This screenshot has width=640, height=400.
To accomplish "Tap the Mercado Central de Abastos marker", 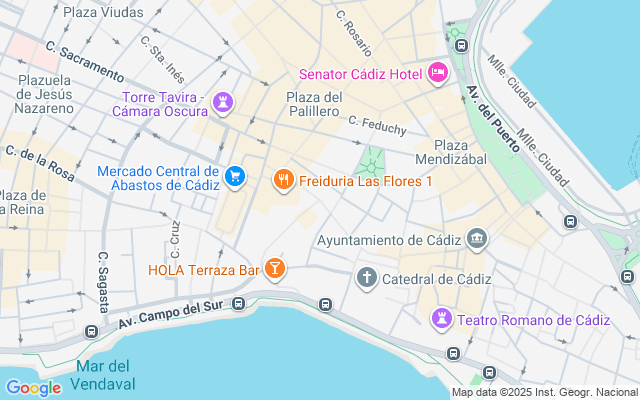I will tap(235, 177).
